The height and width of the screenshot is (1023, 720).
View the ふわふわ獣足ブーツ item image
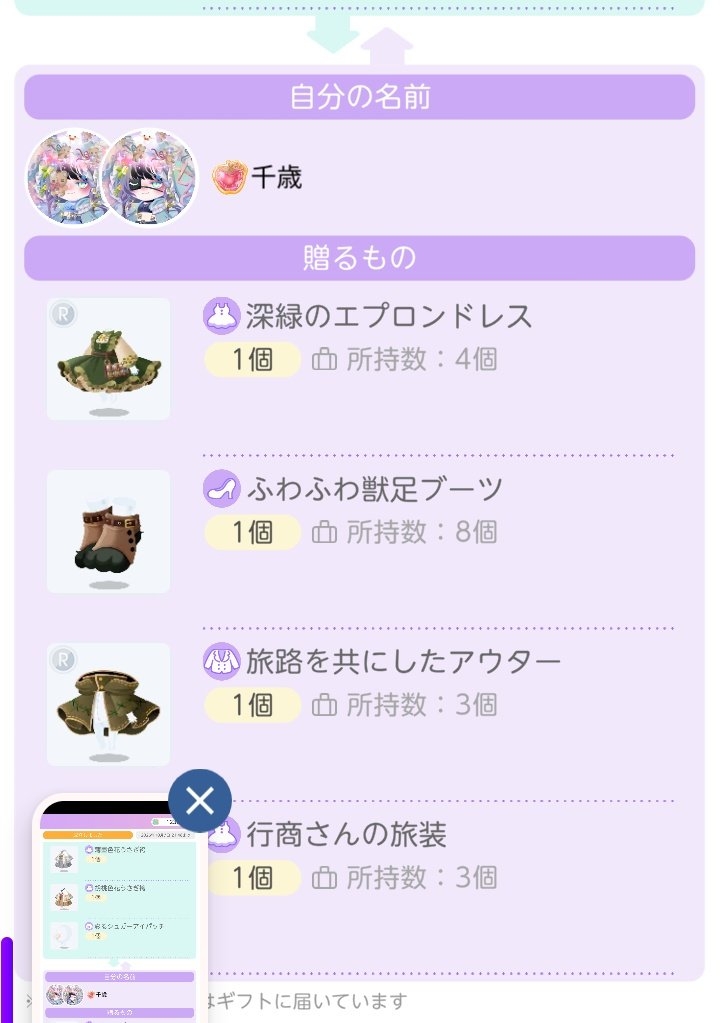pyautogui.click(x=108, y=531)
